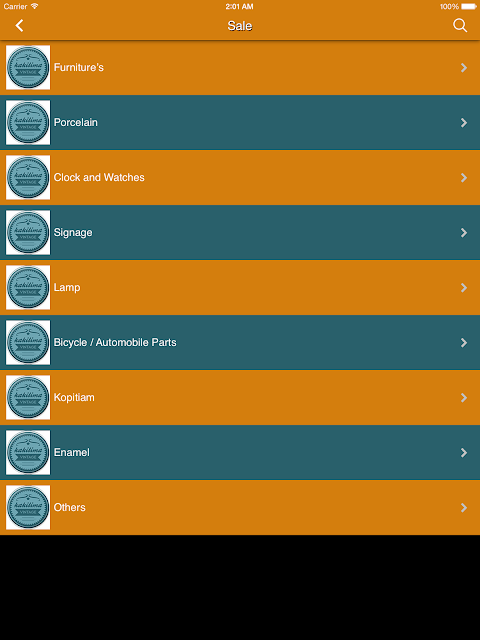
Task: Open Bicycle / Automobile Parts
Action: tap(240, 342)
